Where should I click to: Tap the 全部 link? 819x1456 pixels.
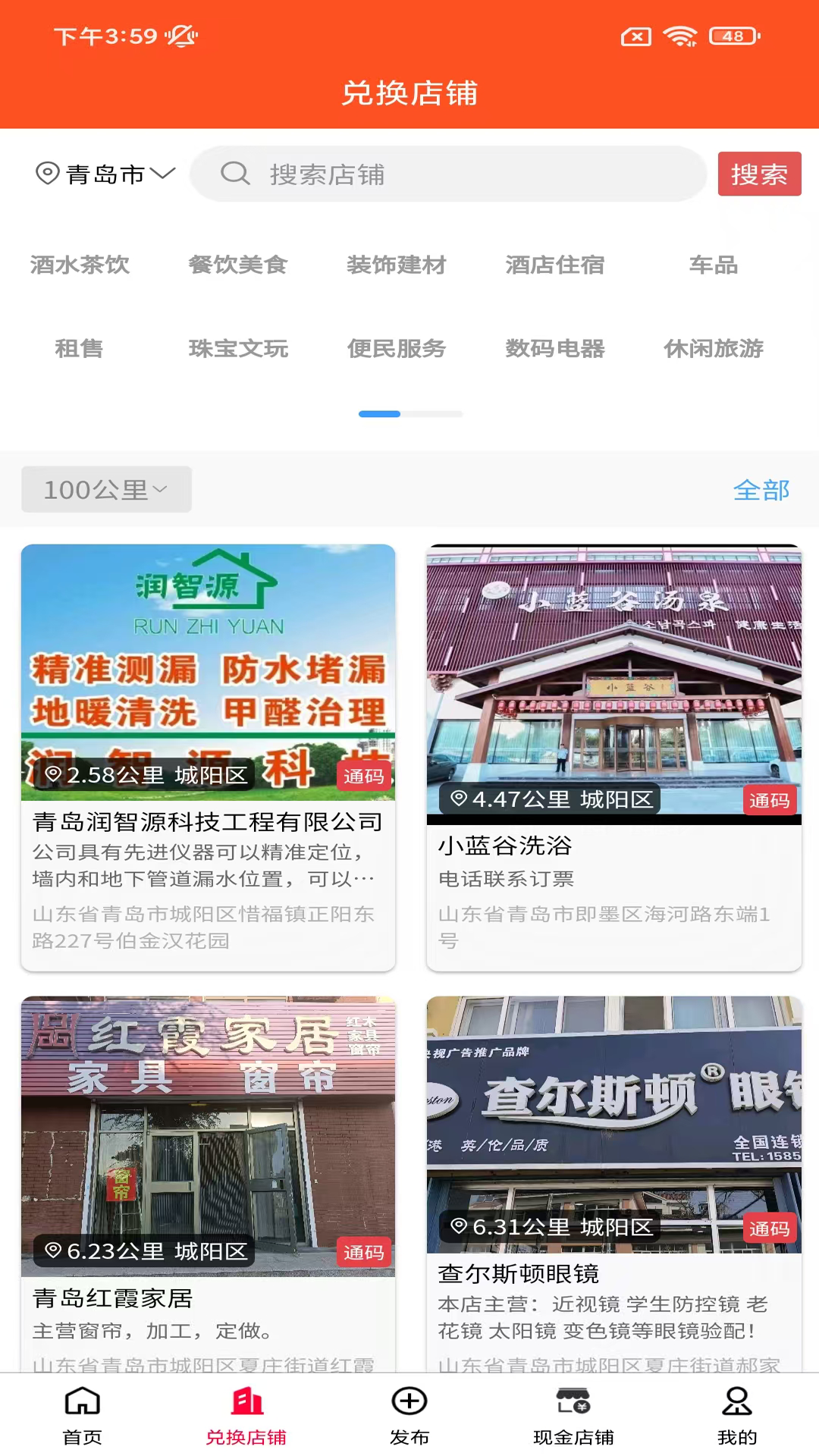tap(761, 490)
